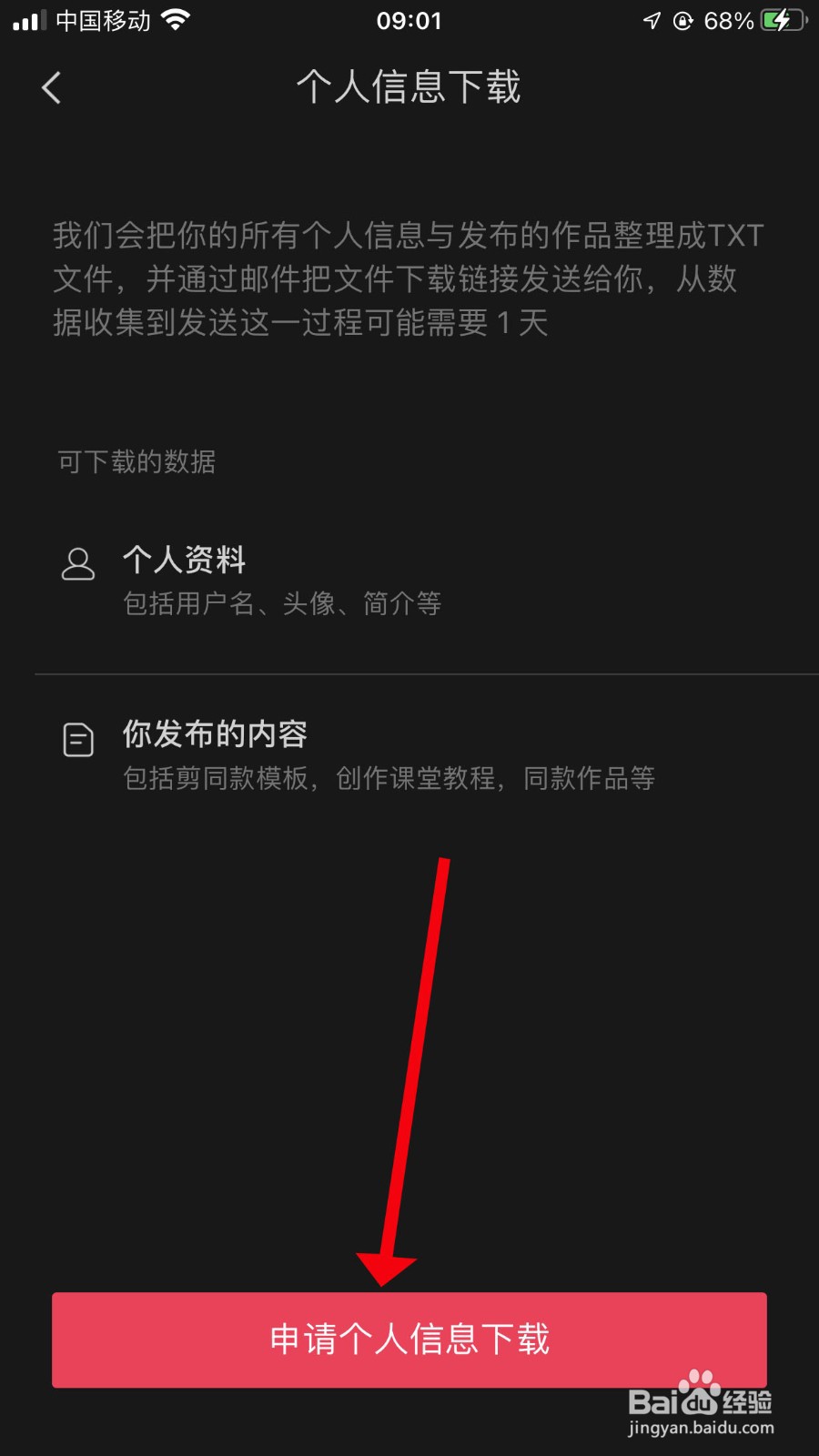Open the 个人信息下载 title bar
This screenshot has height=1456, width=819.
(x=409, y=87)
